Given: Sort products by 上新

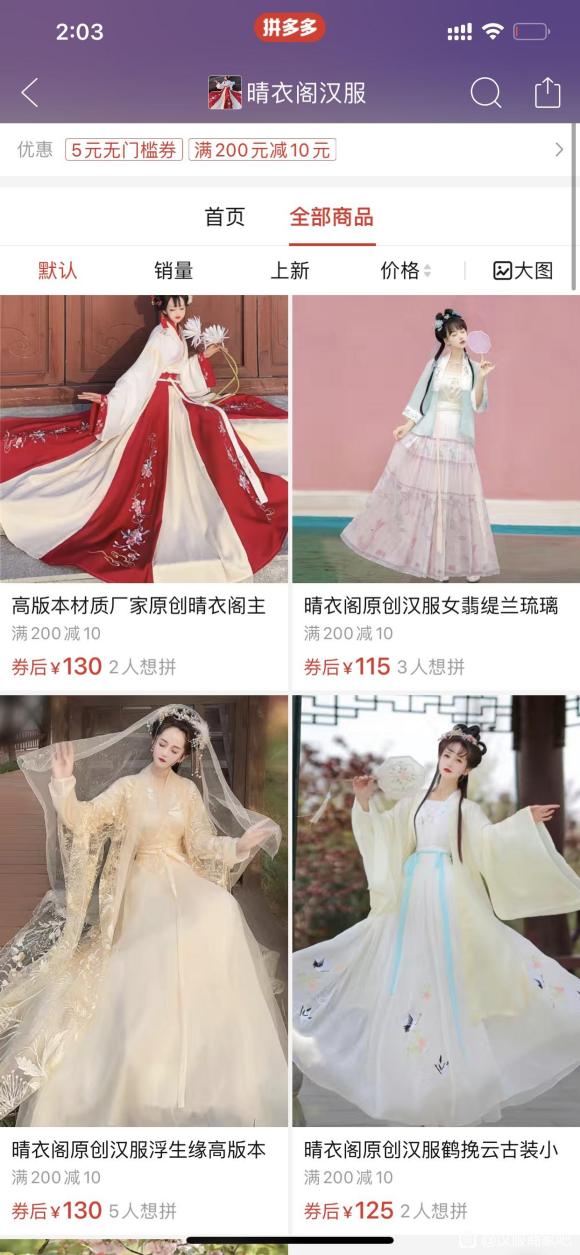Looking at the screenshot, I should click(x=290, y=271).
